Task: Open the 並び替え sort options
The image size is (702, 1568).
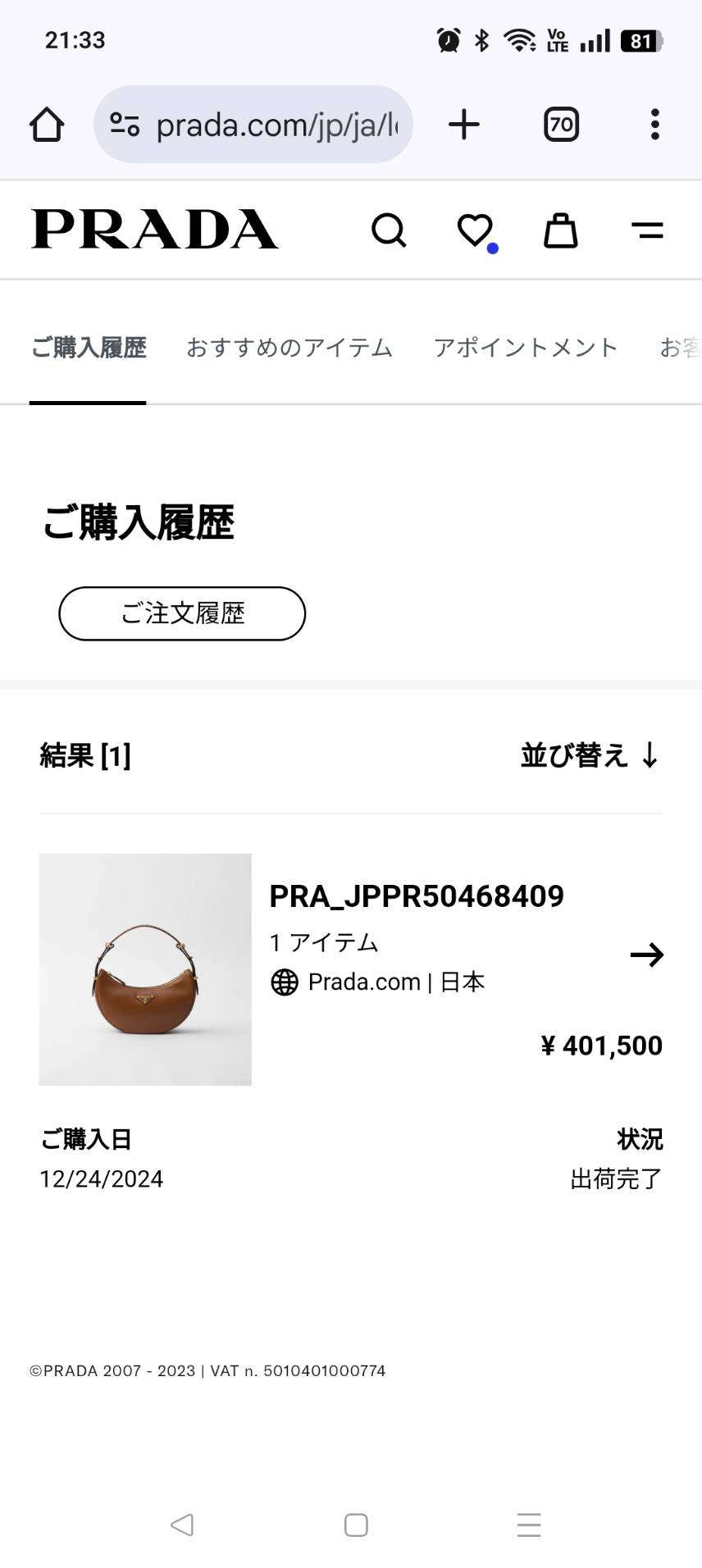Action: pyautogui.click(x=590, y=755)
